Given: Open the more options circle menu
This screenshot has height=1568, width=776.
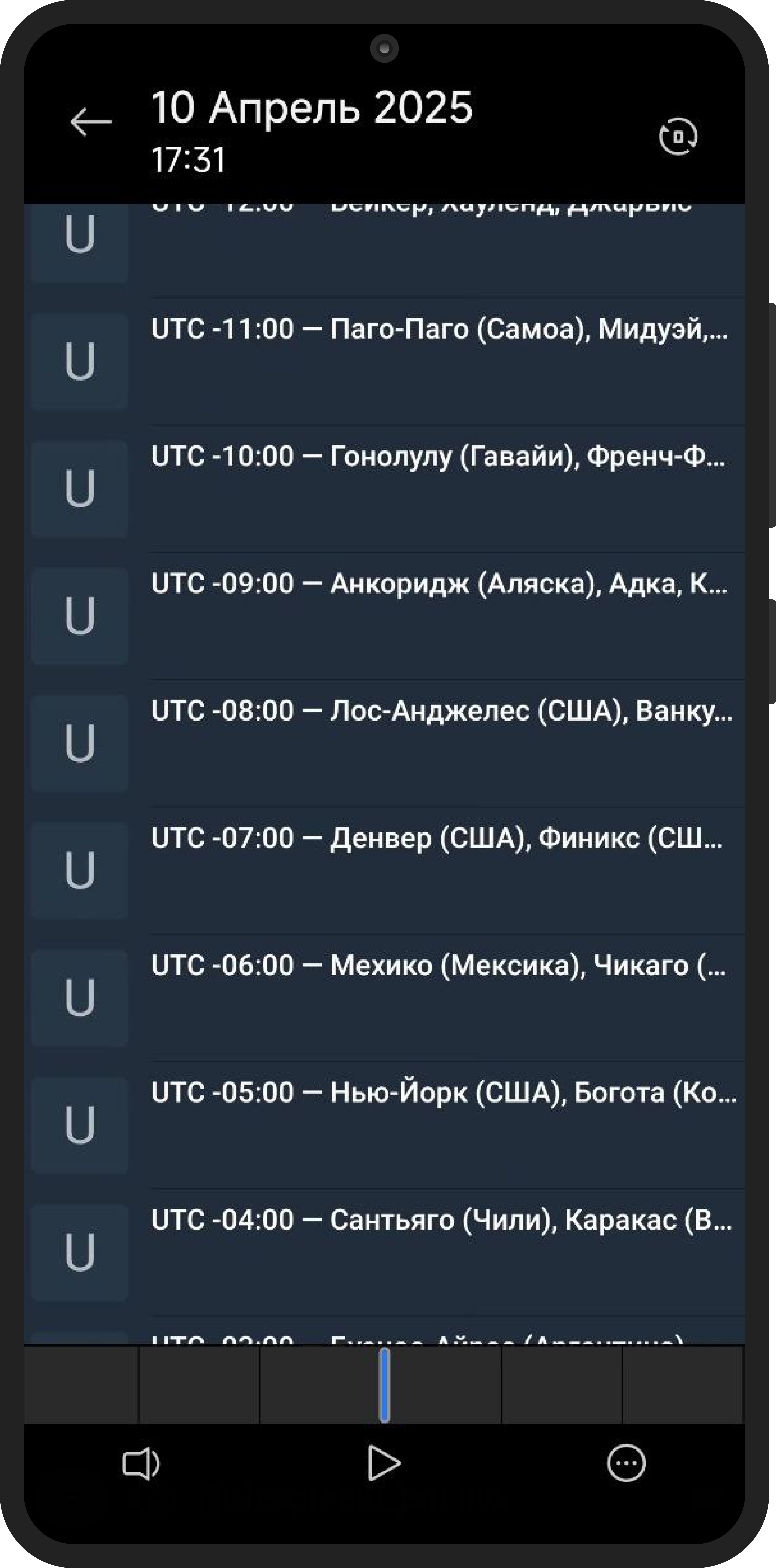Looking at the screenshot, I should click(626, 1463).
